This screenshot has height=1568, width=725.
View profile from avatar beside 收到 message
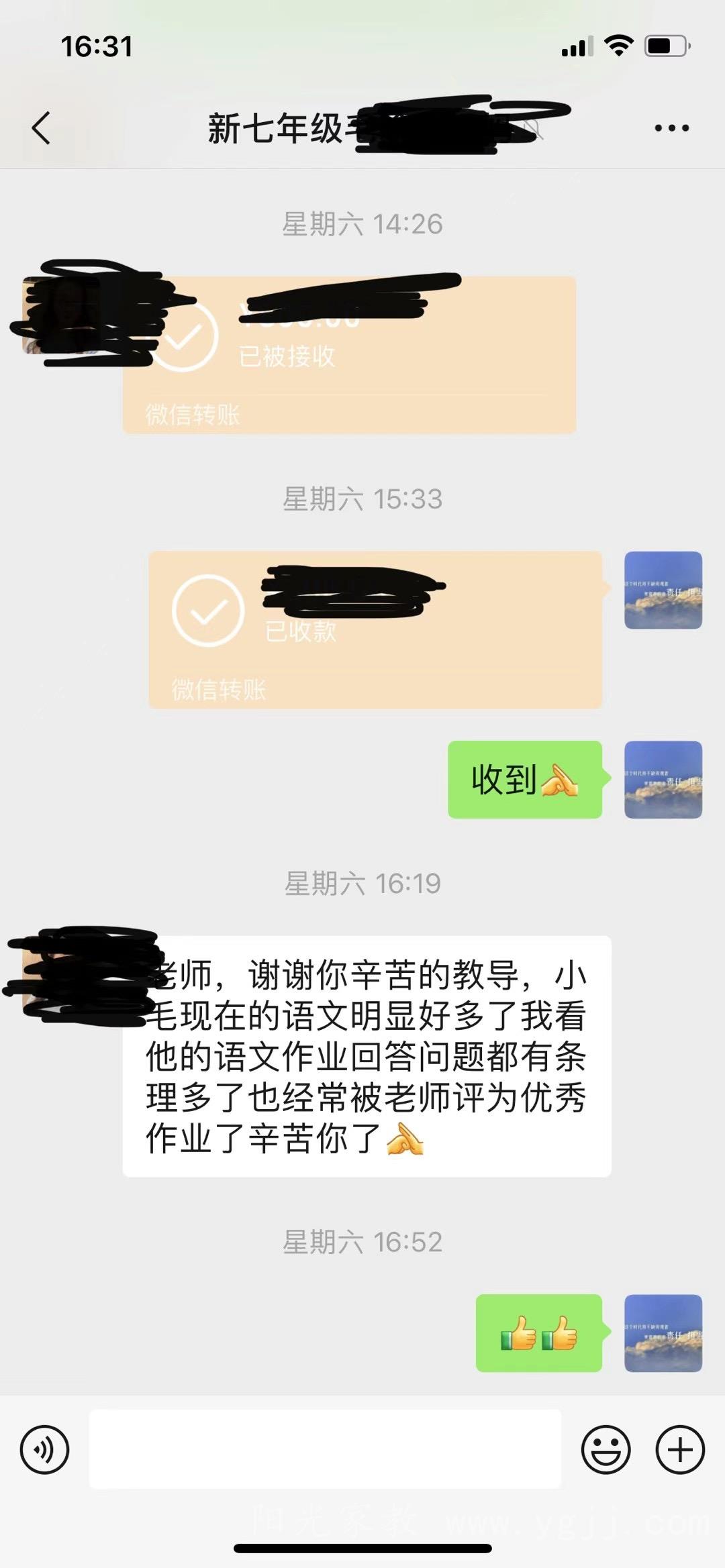tap(663, 779)
